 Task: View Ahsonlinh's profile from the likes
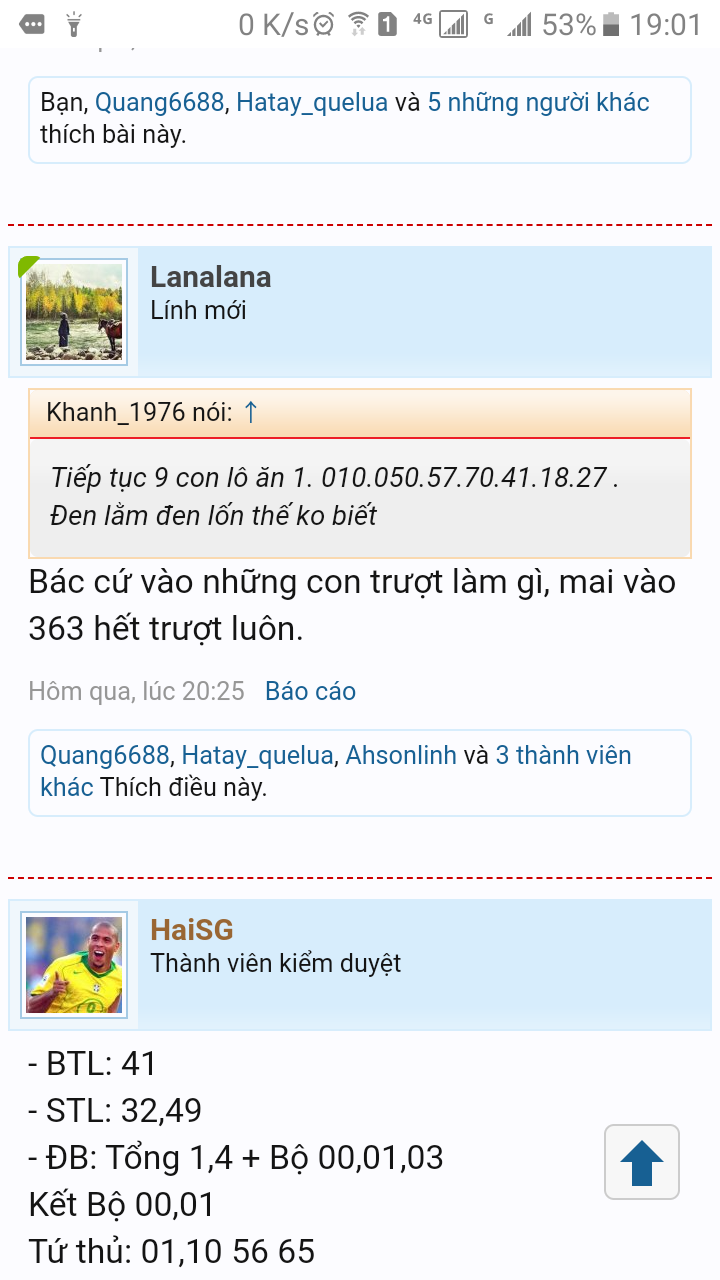401,755
